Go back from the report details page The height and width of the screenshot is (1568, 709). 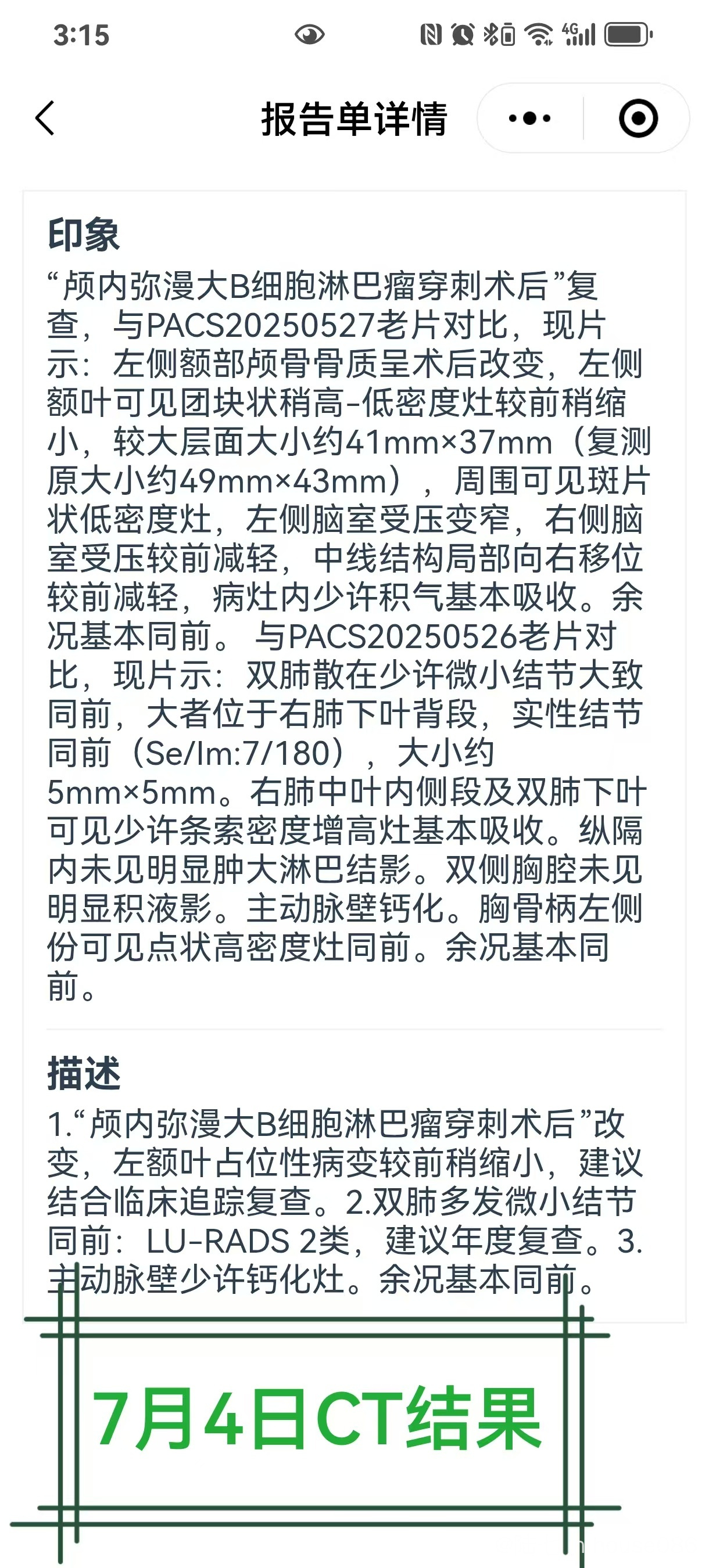tap(45, 118)
